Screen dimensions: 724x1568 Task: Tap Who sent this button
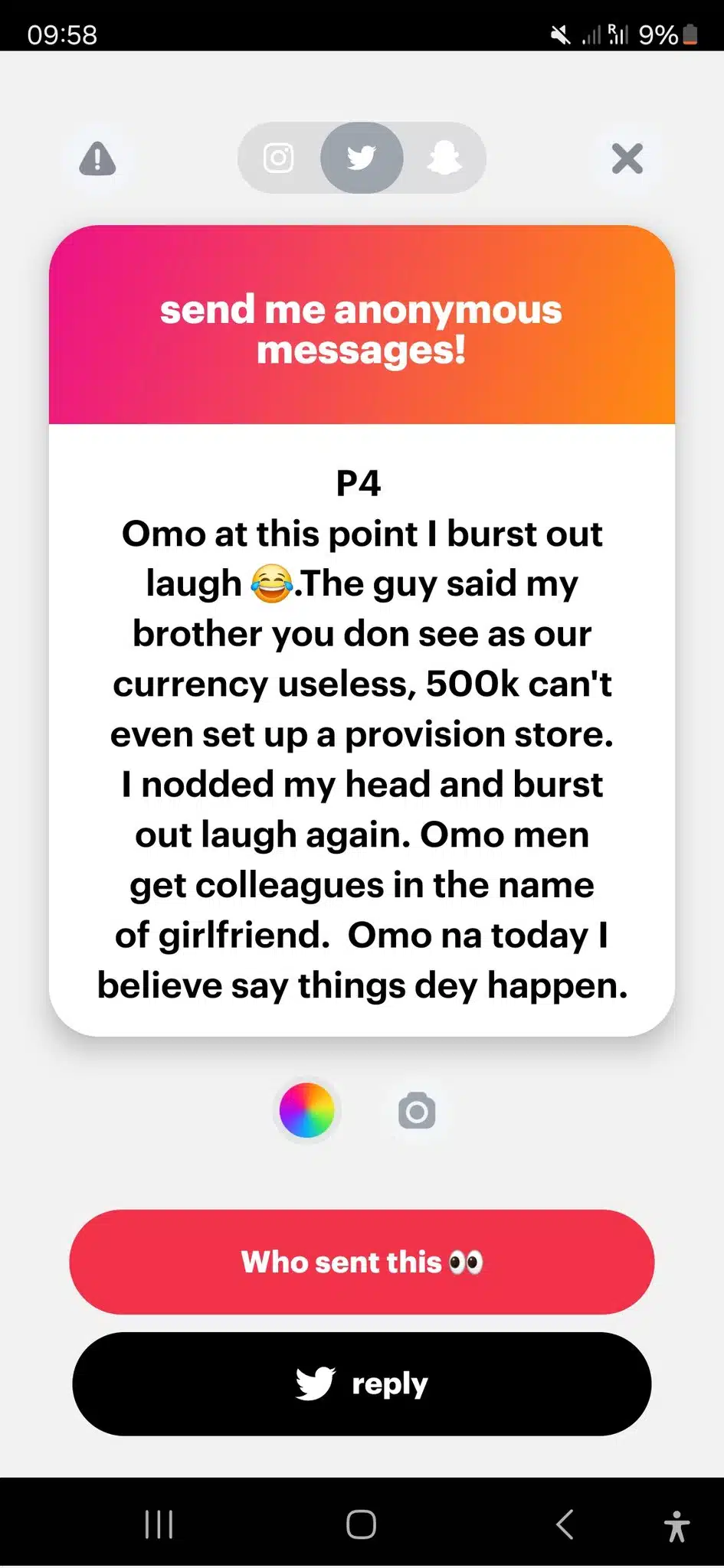pos(362,1262)
